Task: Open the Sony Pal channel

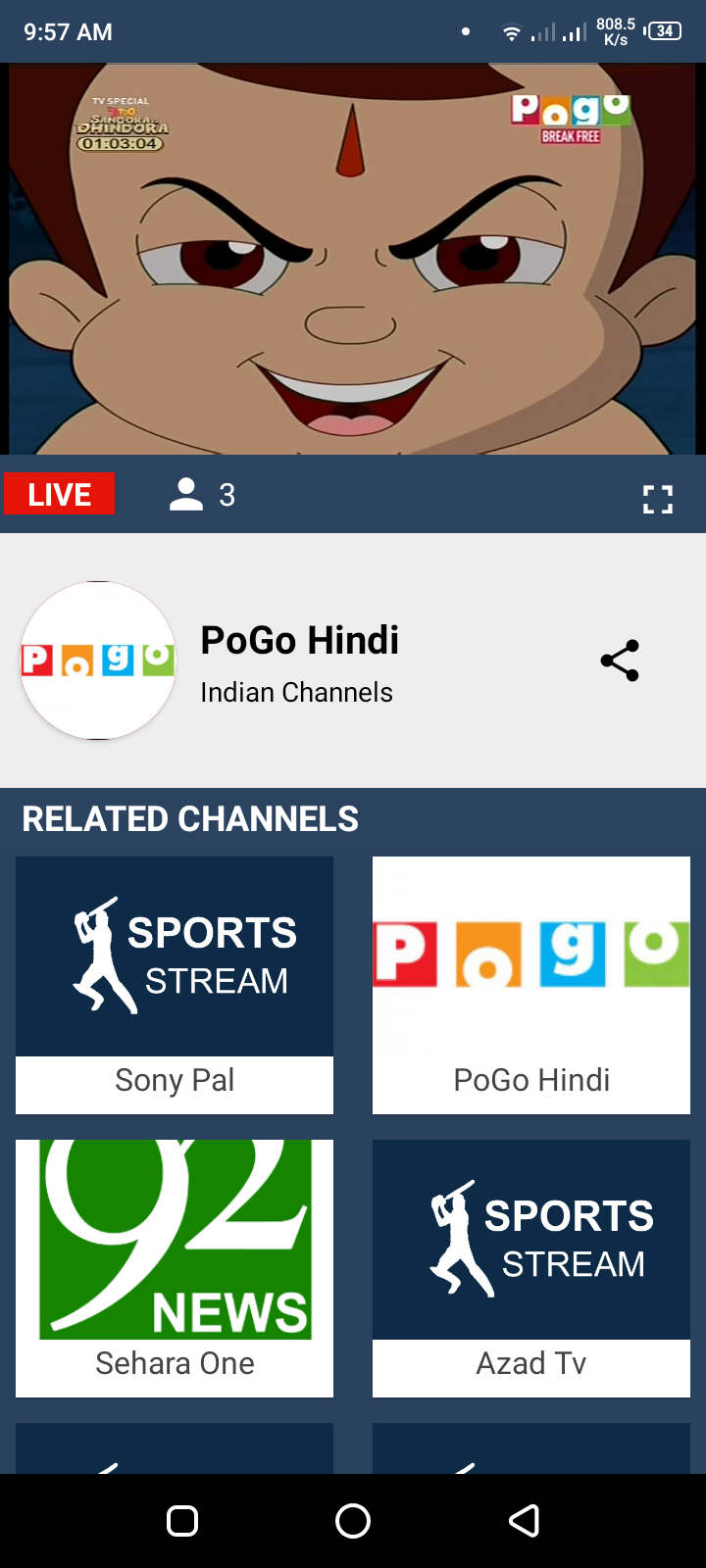Action: (175, 985)
